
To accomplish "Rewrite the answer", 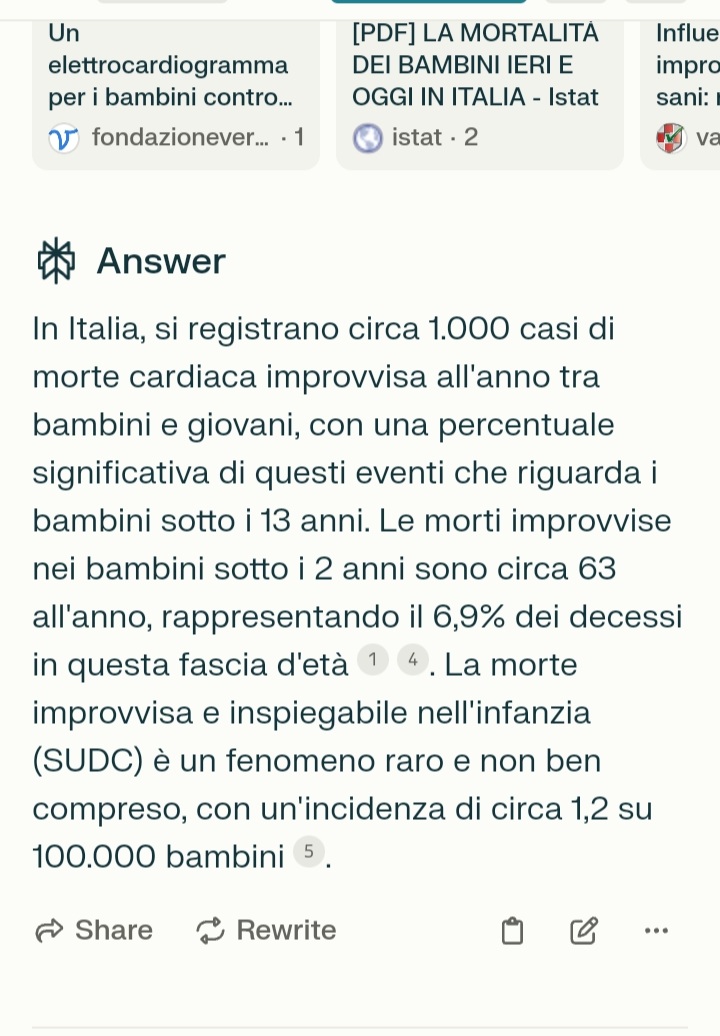I will (x=266, y=930).
